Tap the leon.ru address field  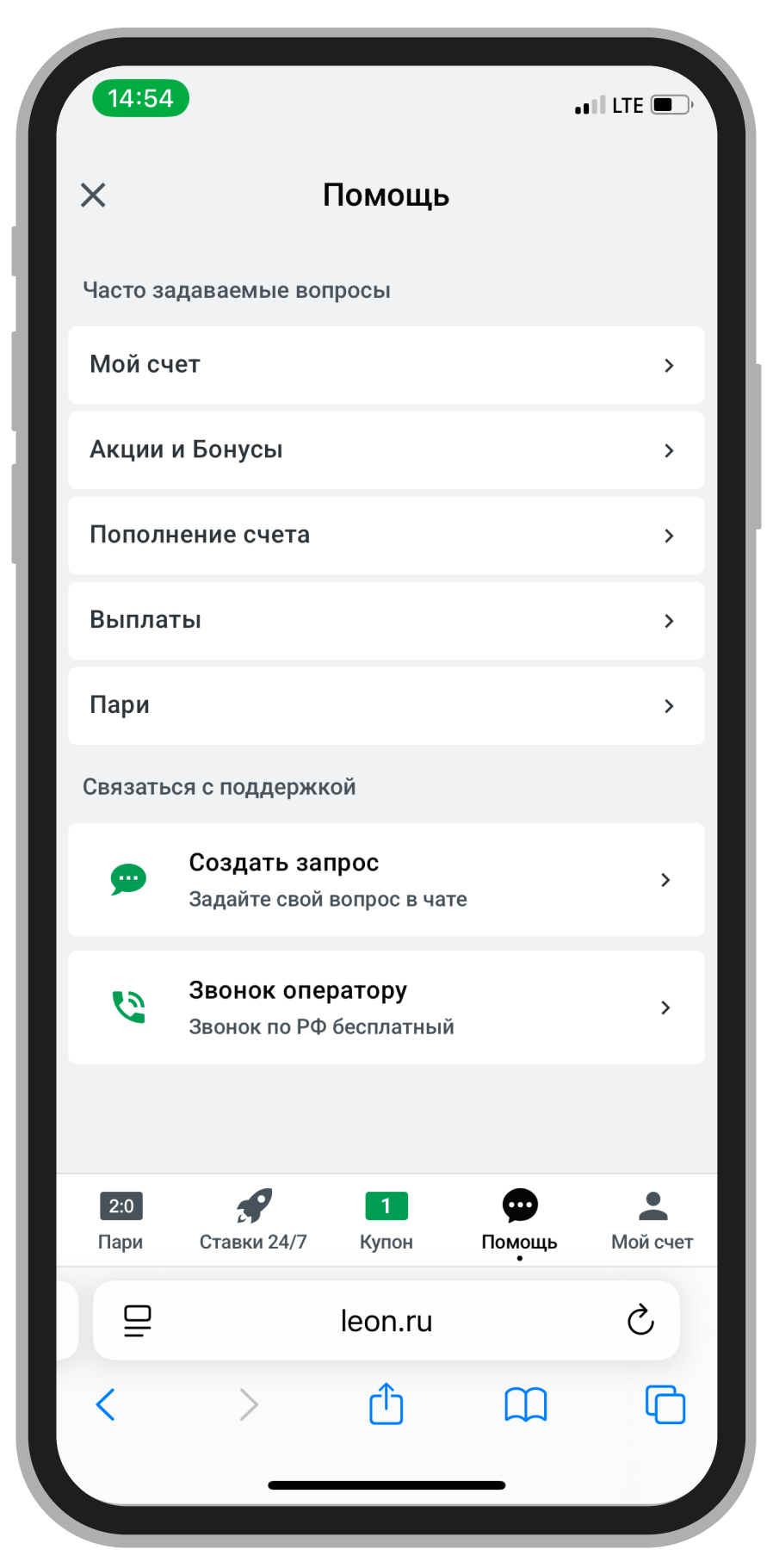[386, 1321]
